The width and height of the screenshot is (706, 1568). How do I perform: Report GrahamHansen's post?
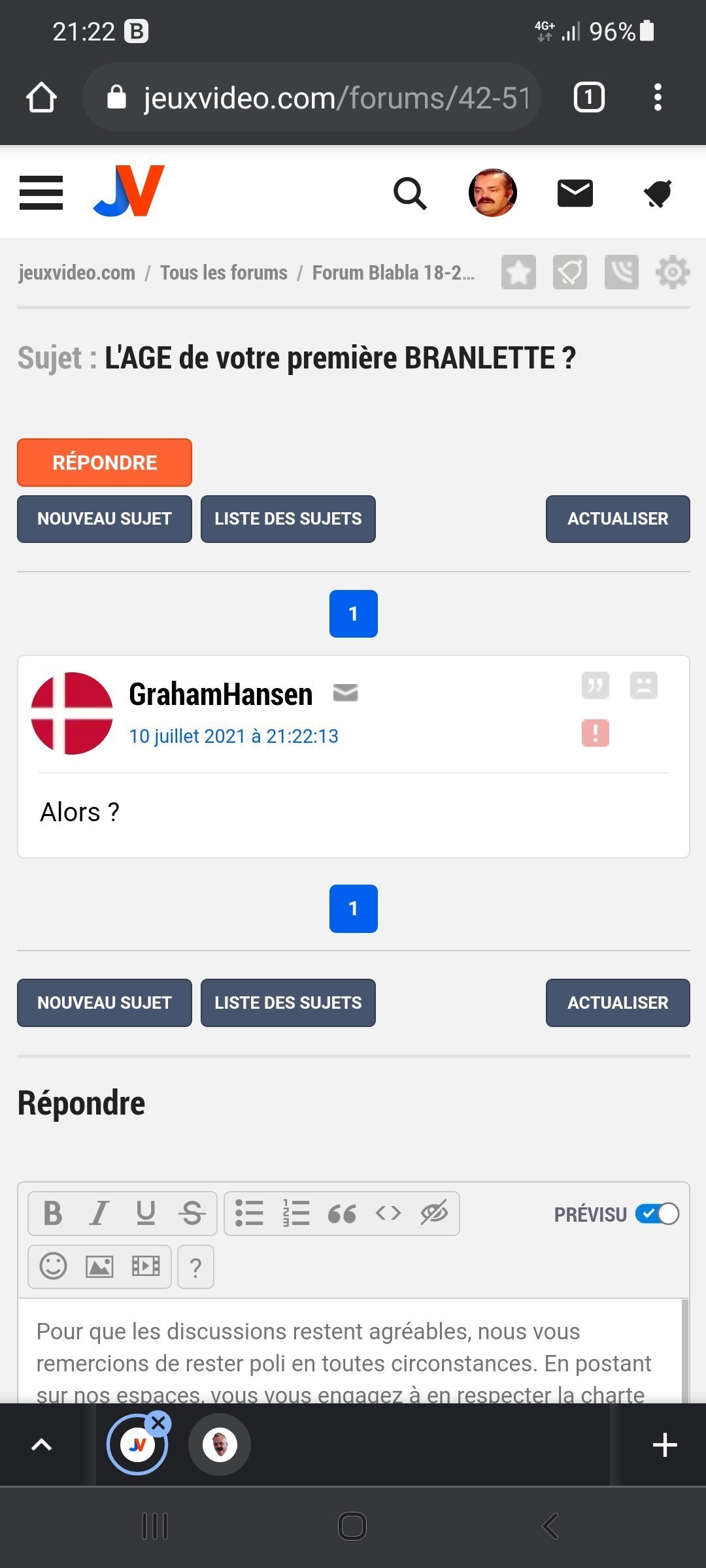595,733
